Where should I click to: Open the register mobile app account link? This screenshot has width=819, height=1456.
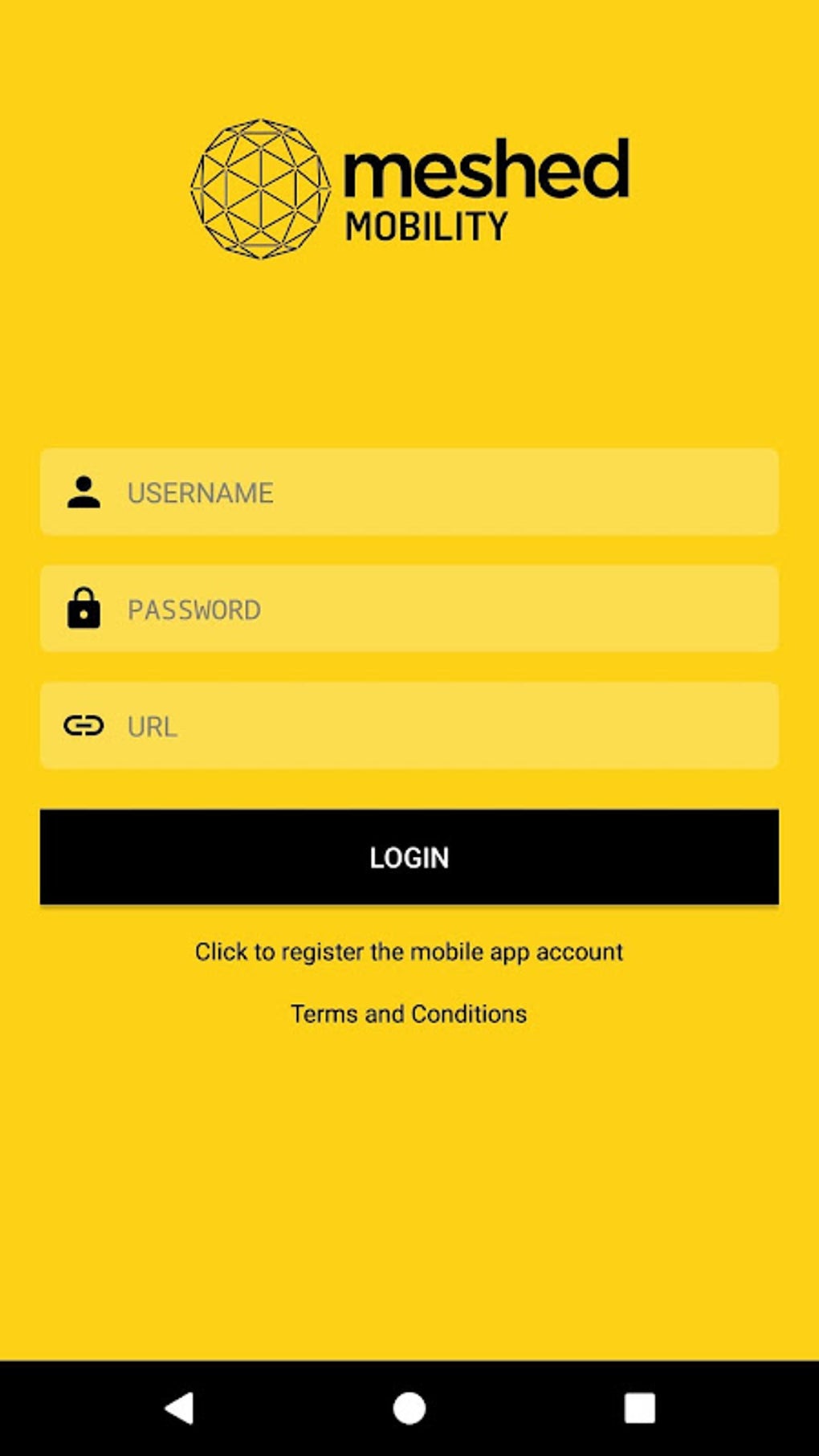pyautogui.click(x=409, y=952)
